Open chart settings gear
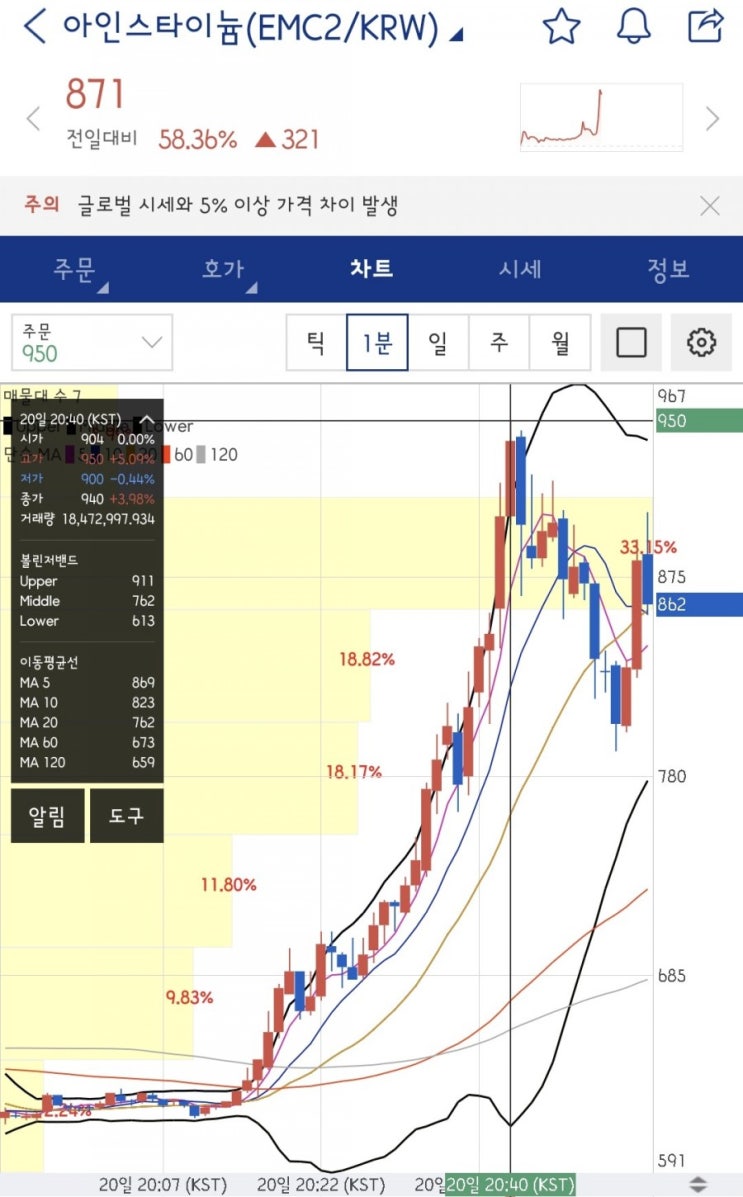The image size is (743, 1197). (x=701, y=343)
